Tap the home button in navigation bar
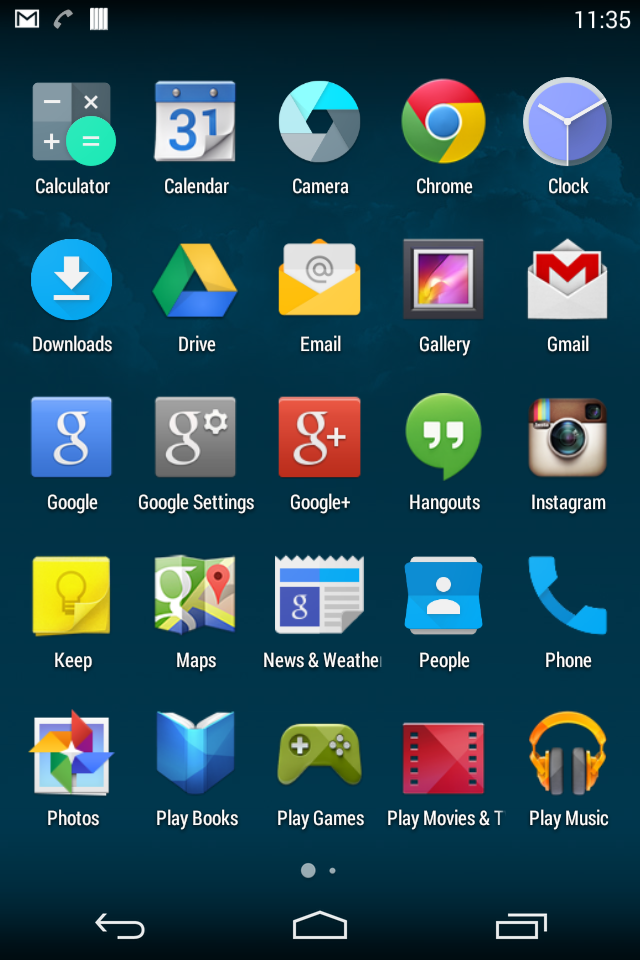Image resolution: width=640 pixels, height=960 pixels. 320,926
